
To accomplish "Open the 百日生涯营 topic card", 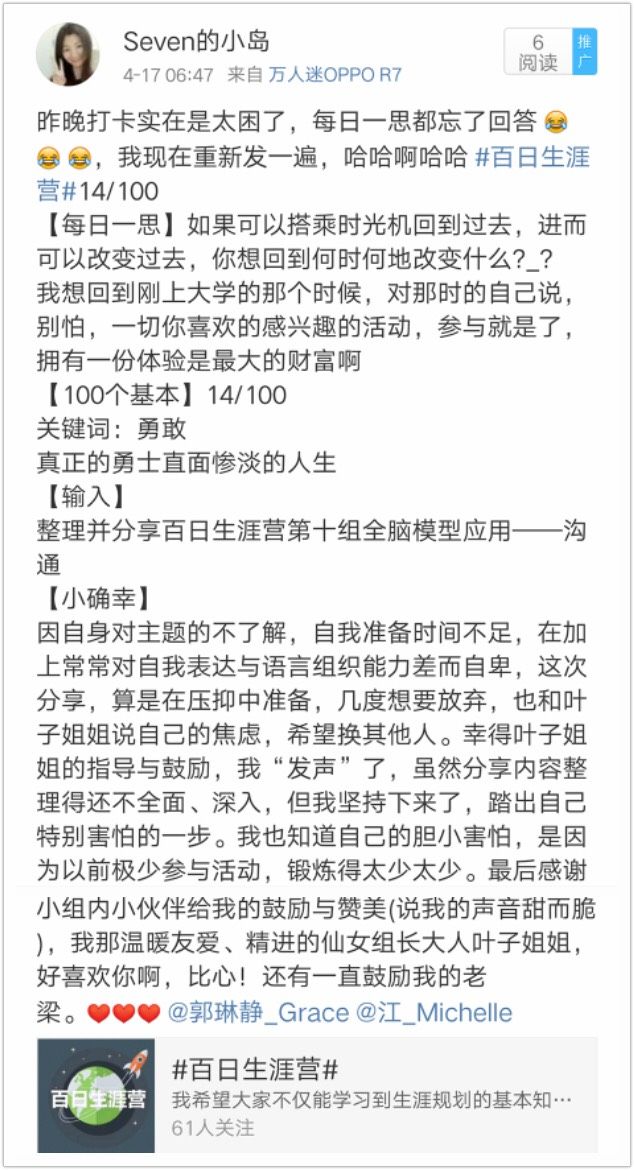I will pos(317,1095).
